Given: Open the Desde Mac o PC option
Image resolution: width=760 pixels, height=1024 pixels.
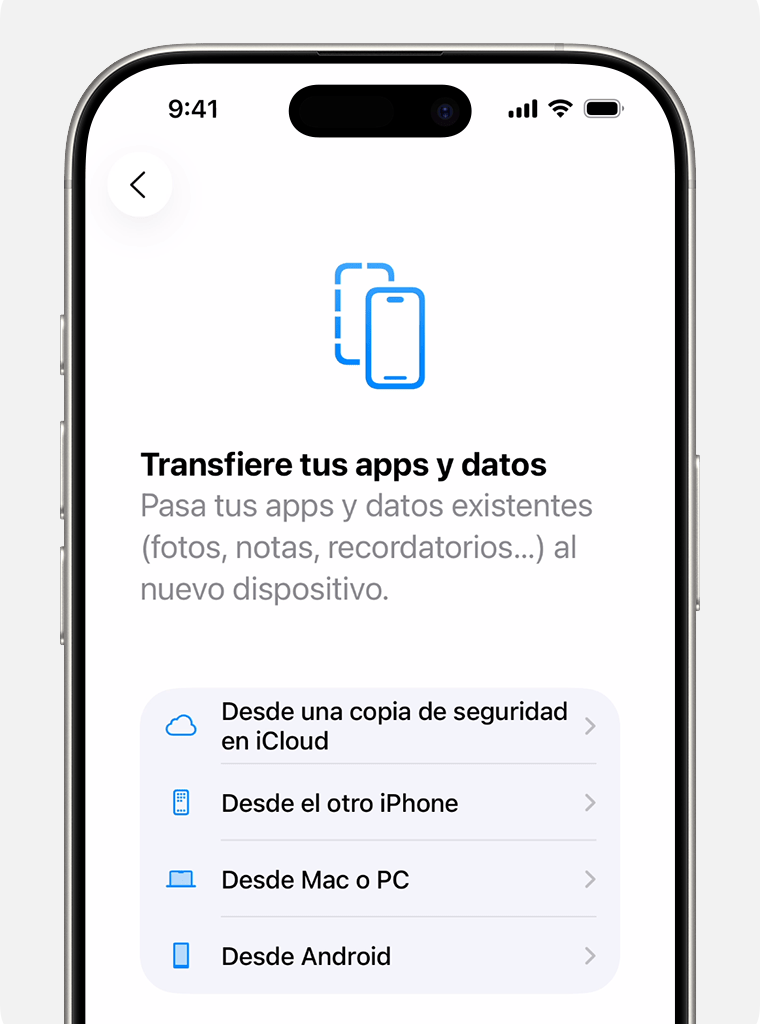Looking at the screenshot, I should click(380, 880).
